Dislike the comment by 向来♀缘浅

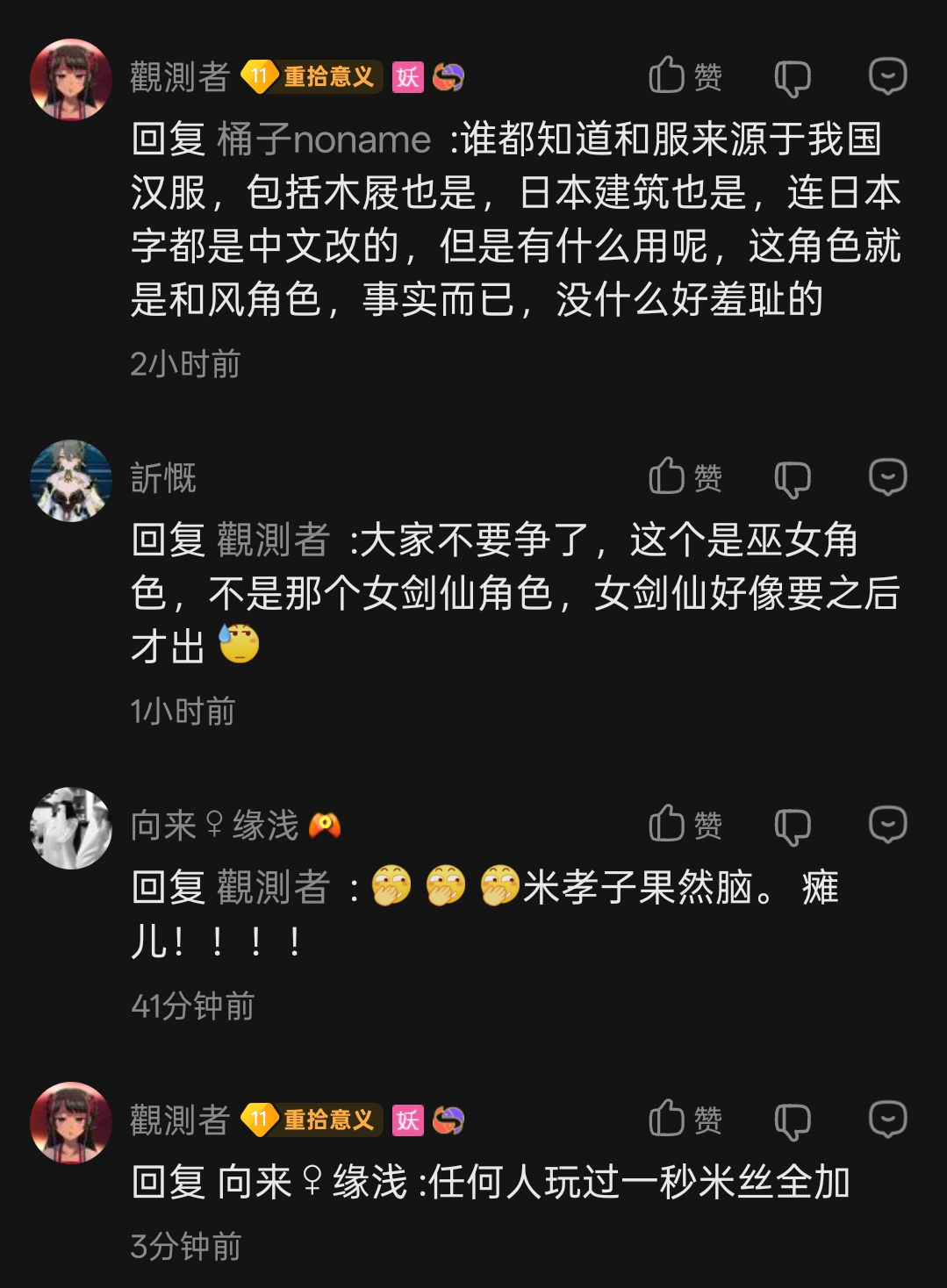[793, 826]
